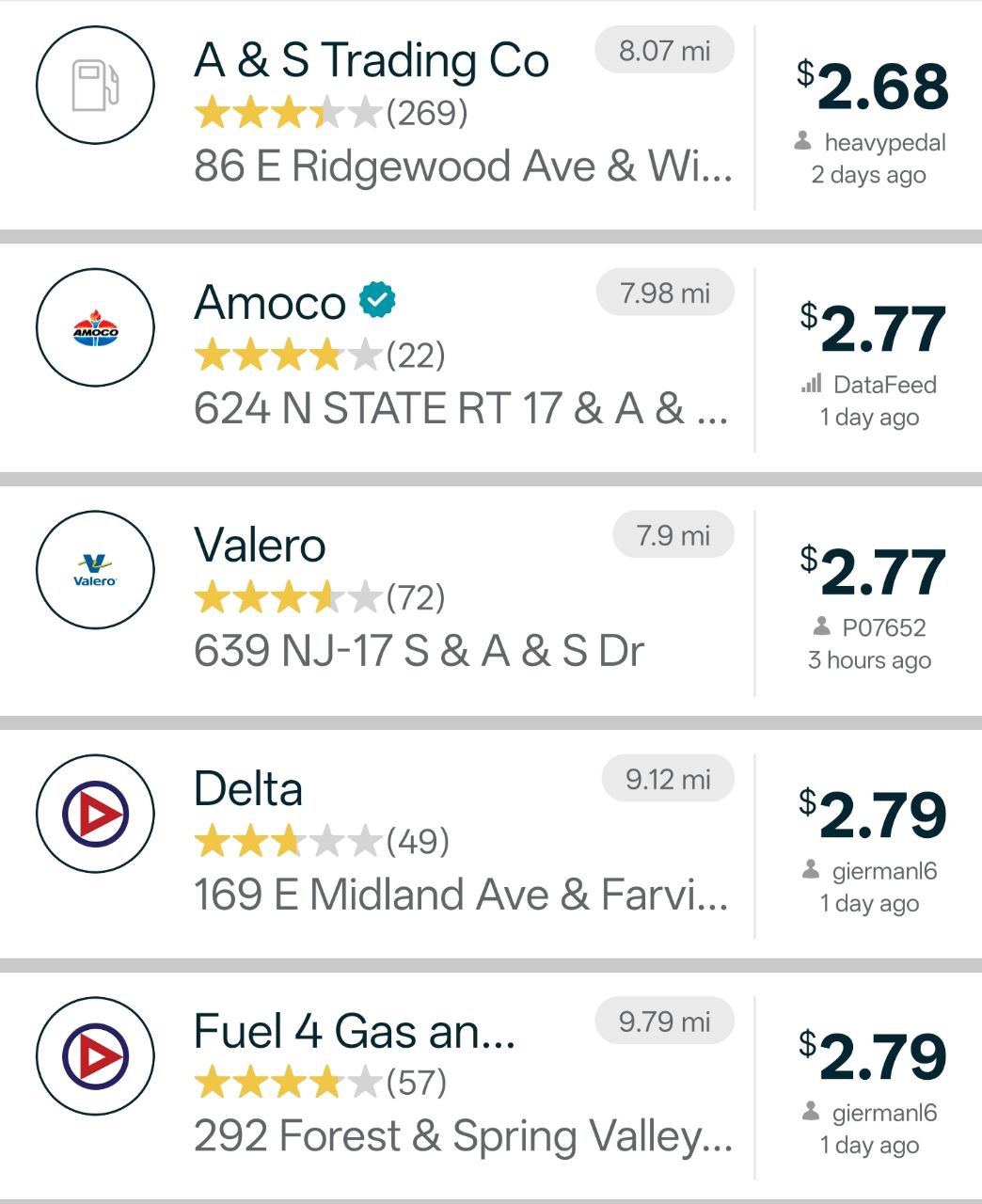Open Delta station on E Midland Ave

248,790
